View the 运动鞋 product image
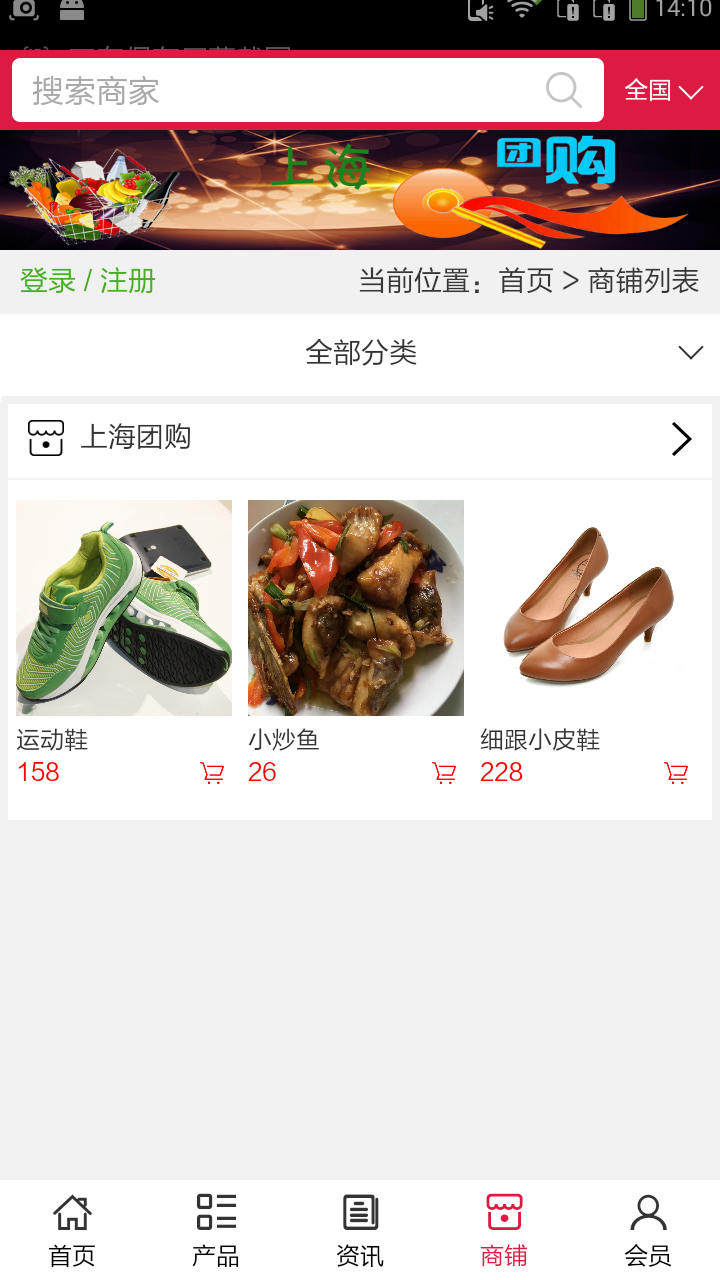 click(x=124, y=608)
